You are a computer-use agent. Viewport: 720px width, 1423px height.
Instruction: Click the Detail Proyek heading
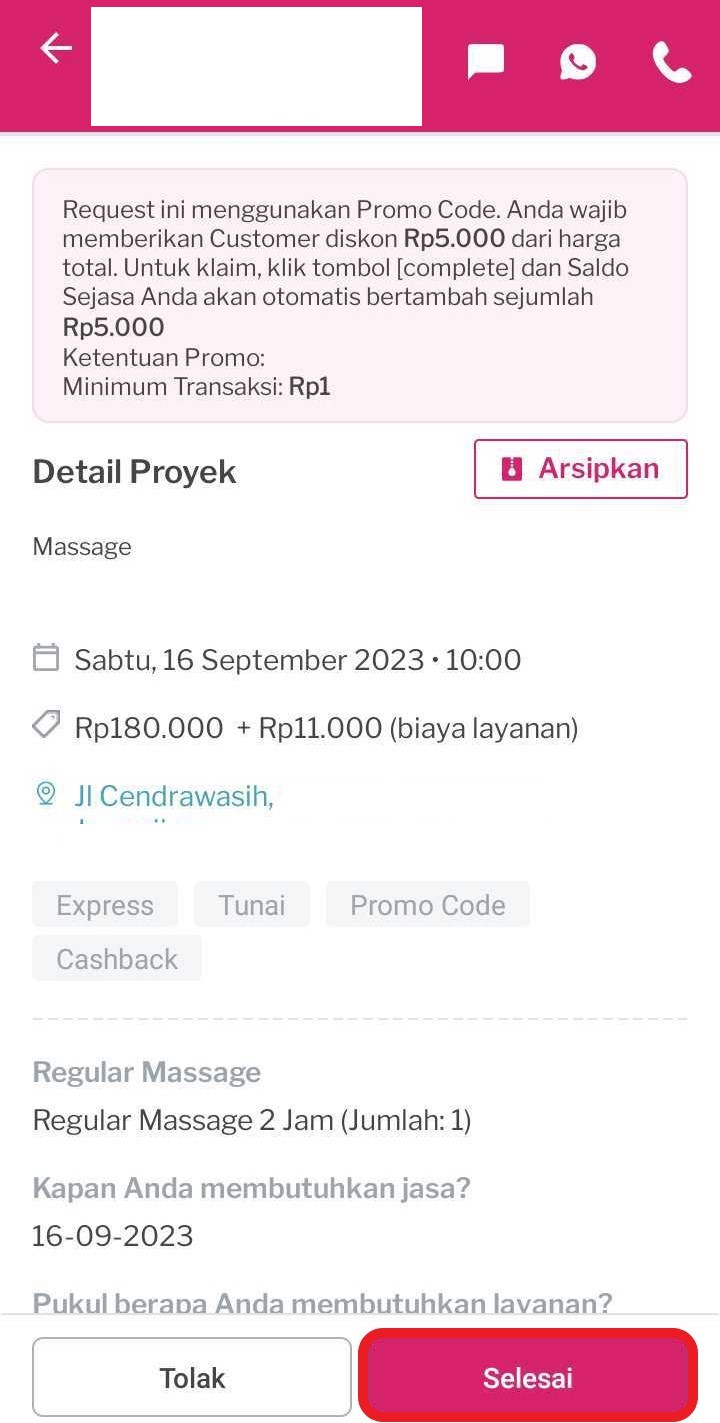[x=134, y=470]
